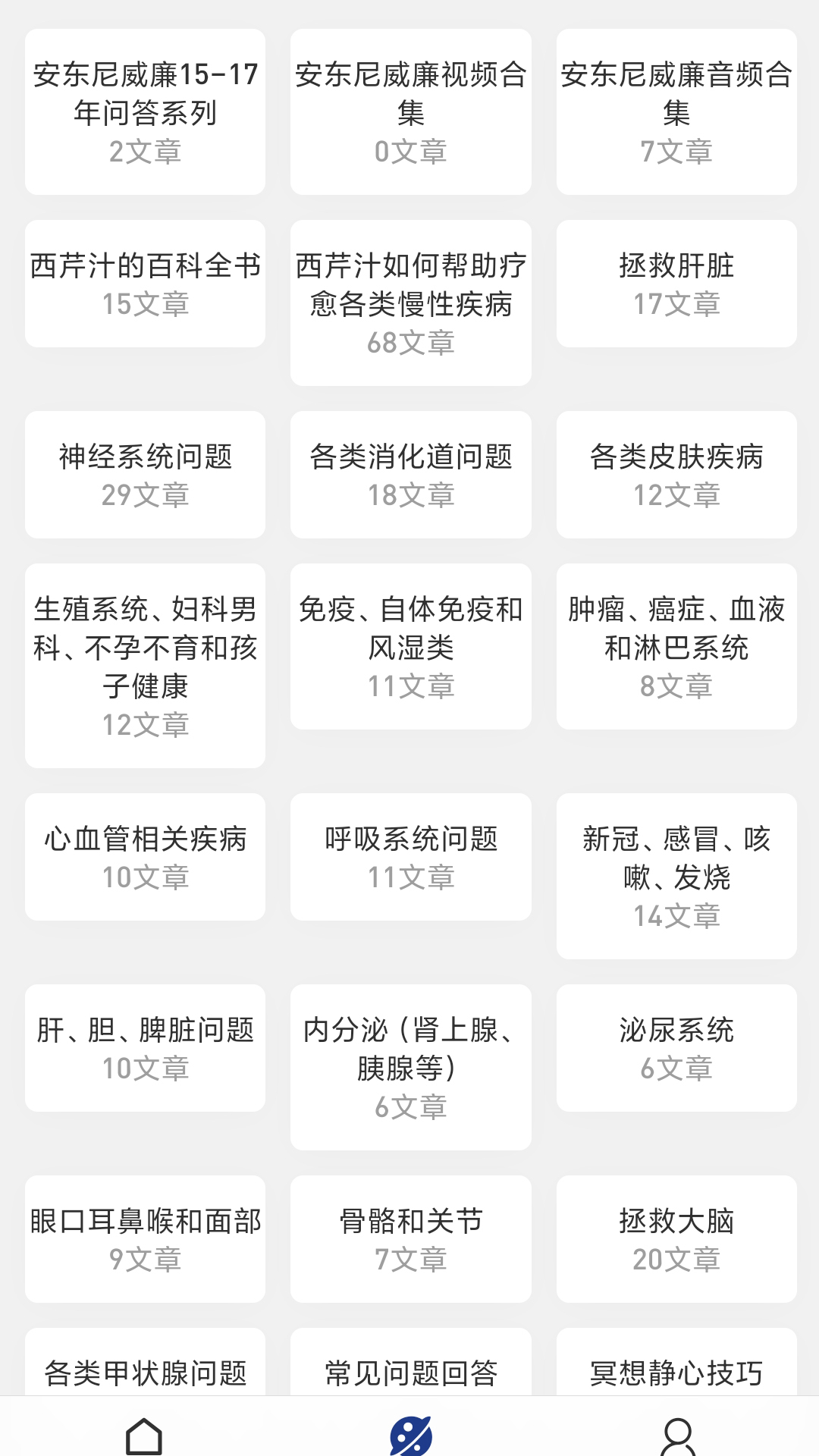Viewport: 819px width, 1456px height.
Task: Select 各类皮肤疾病 card
Action: pyautogui.click(x=676, y=475)
